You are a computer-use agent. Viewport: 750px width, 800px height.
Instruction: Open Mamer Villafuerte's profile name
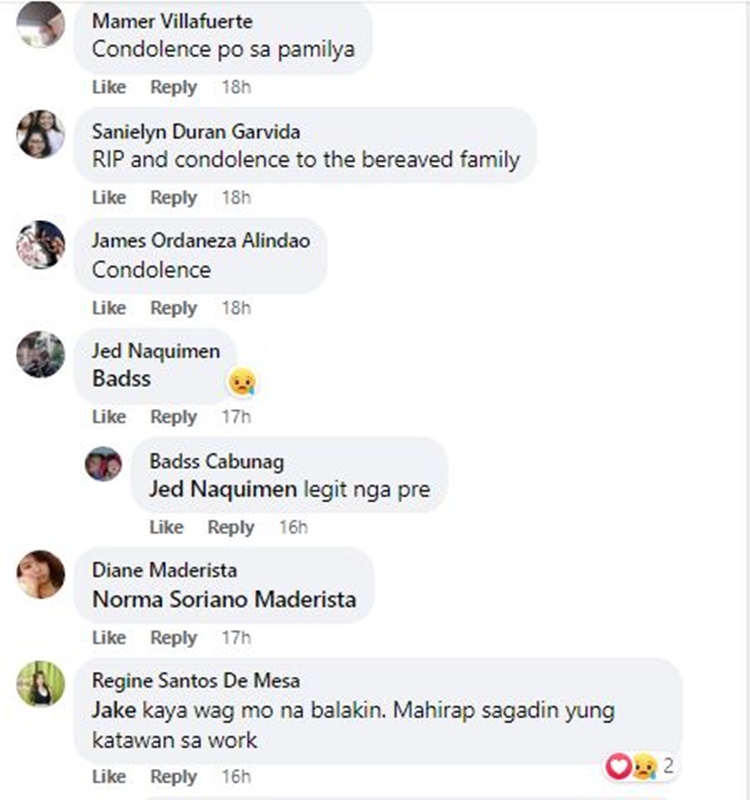172,21
